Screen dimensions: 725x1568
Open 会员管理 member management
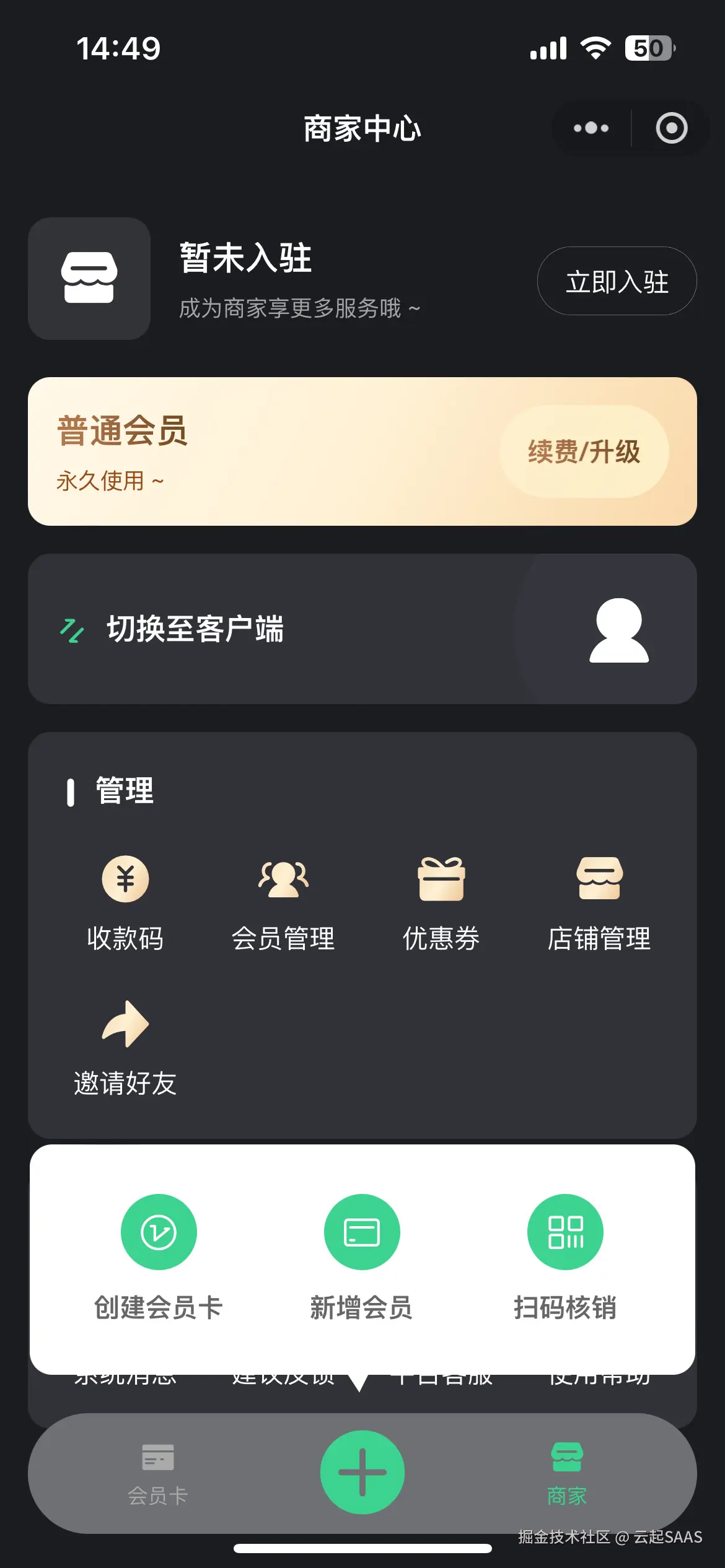point(283,904)
